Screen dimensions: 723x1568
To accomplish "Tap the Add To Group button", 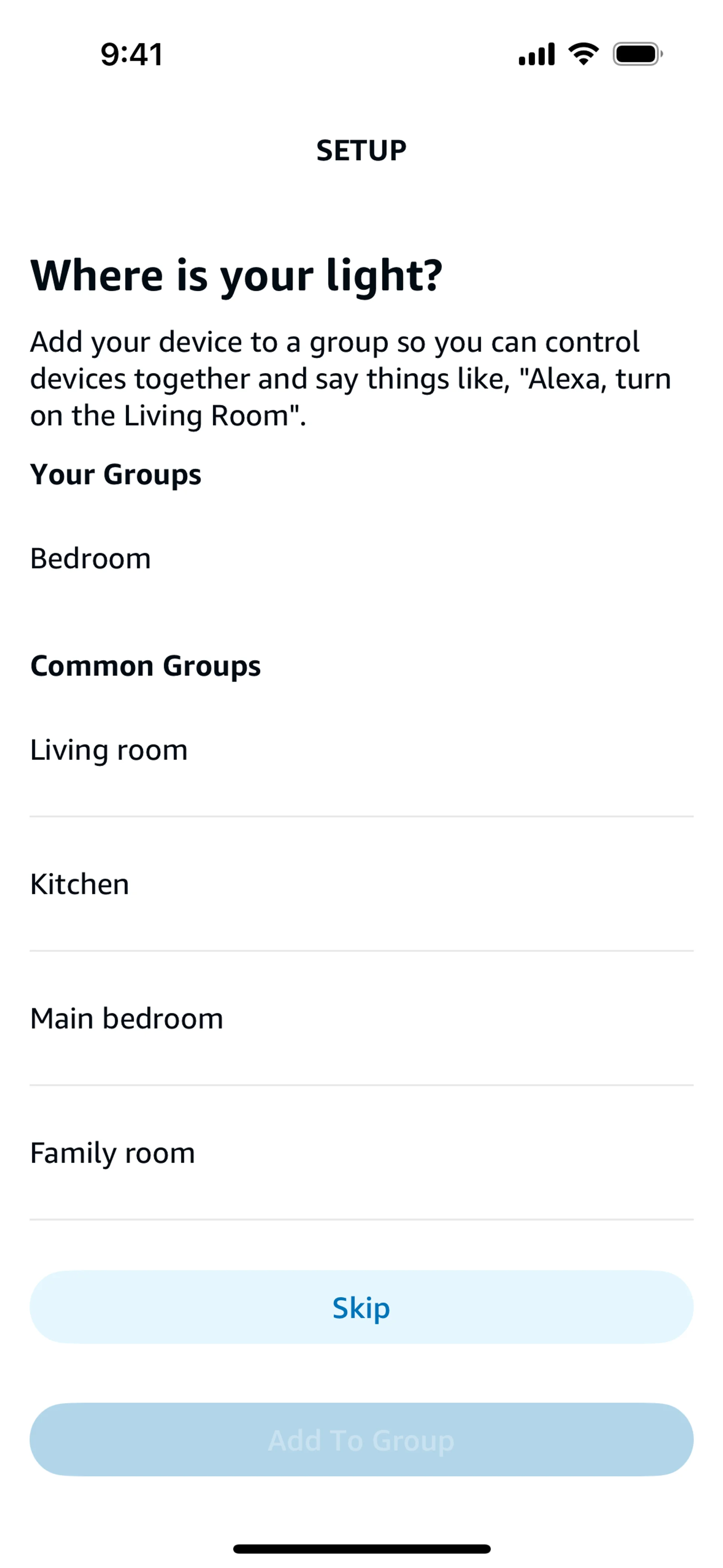I will click(x=361, y=1440).
